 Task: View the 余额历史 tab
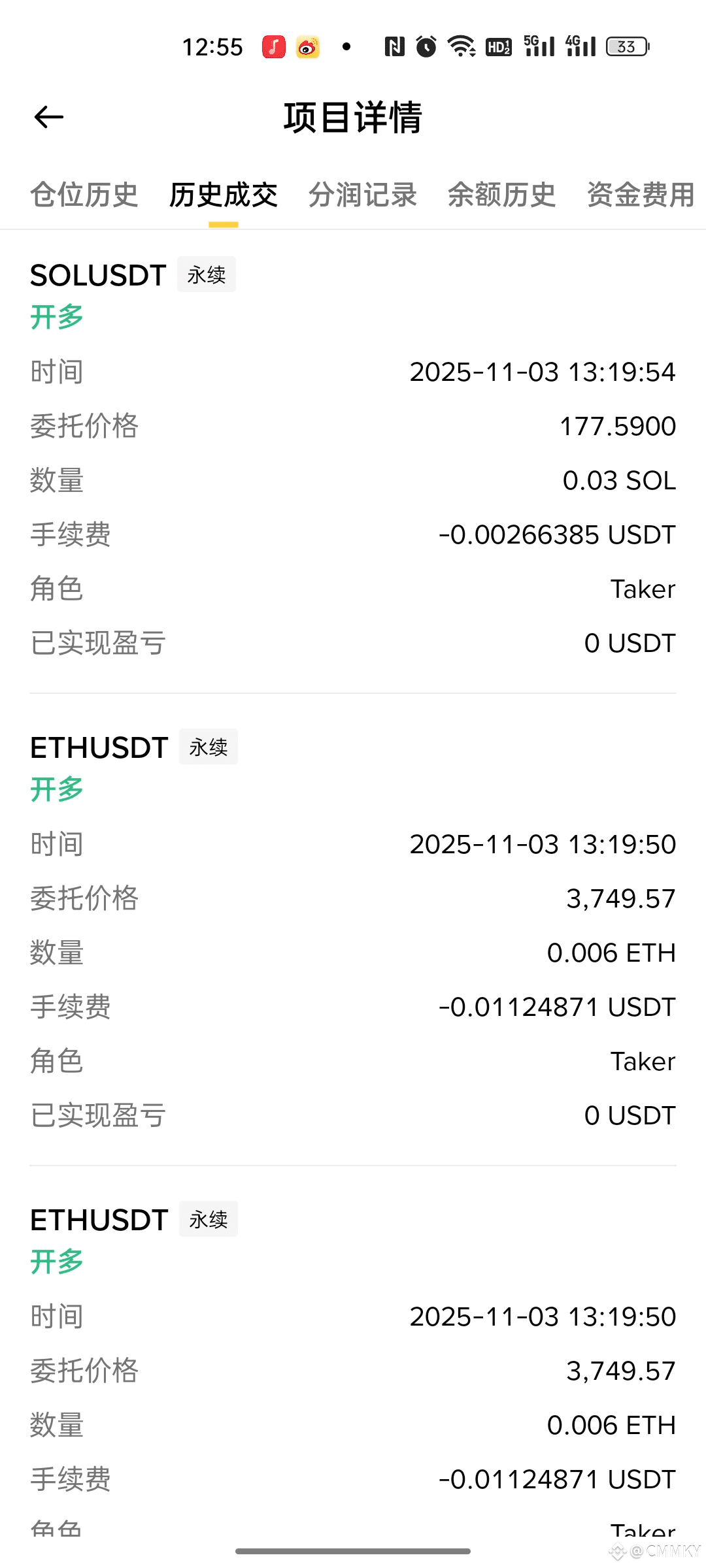(x=502, y=195)
